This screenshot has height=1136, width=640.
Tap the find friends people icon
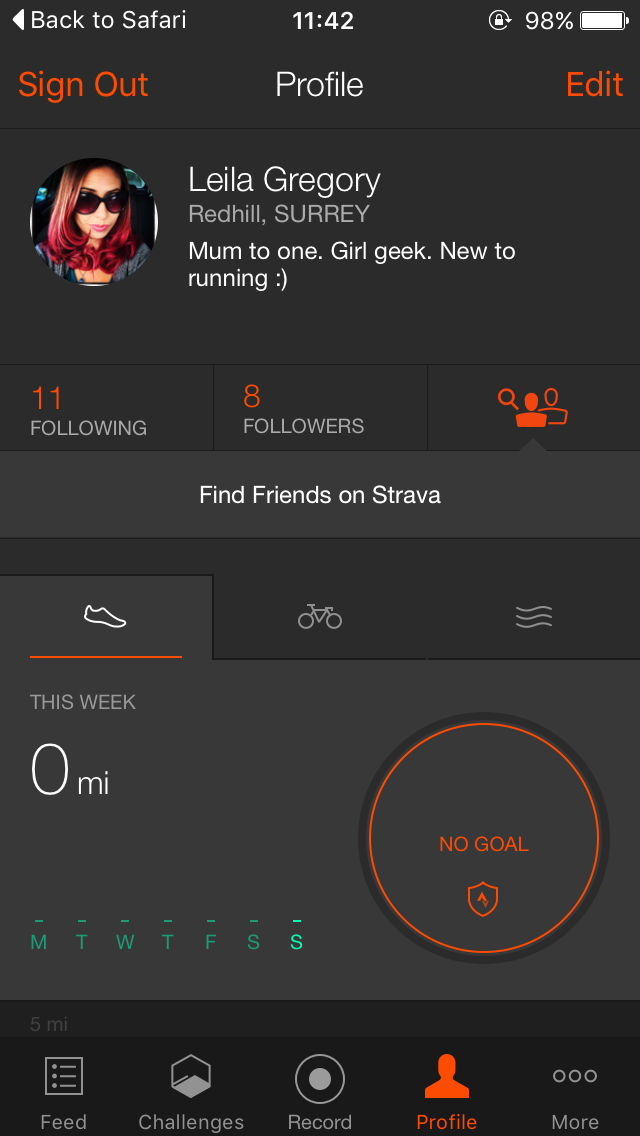(x=532, y=408)
